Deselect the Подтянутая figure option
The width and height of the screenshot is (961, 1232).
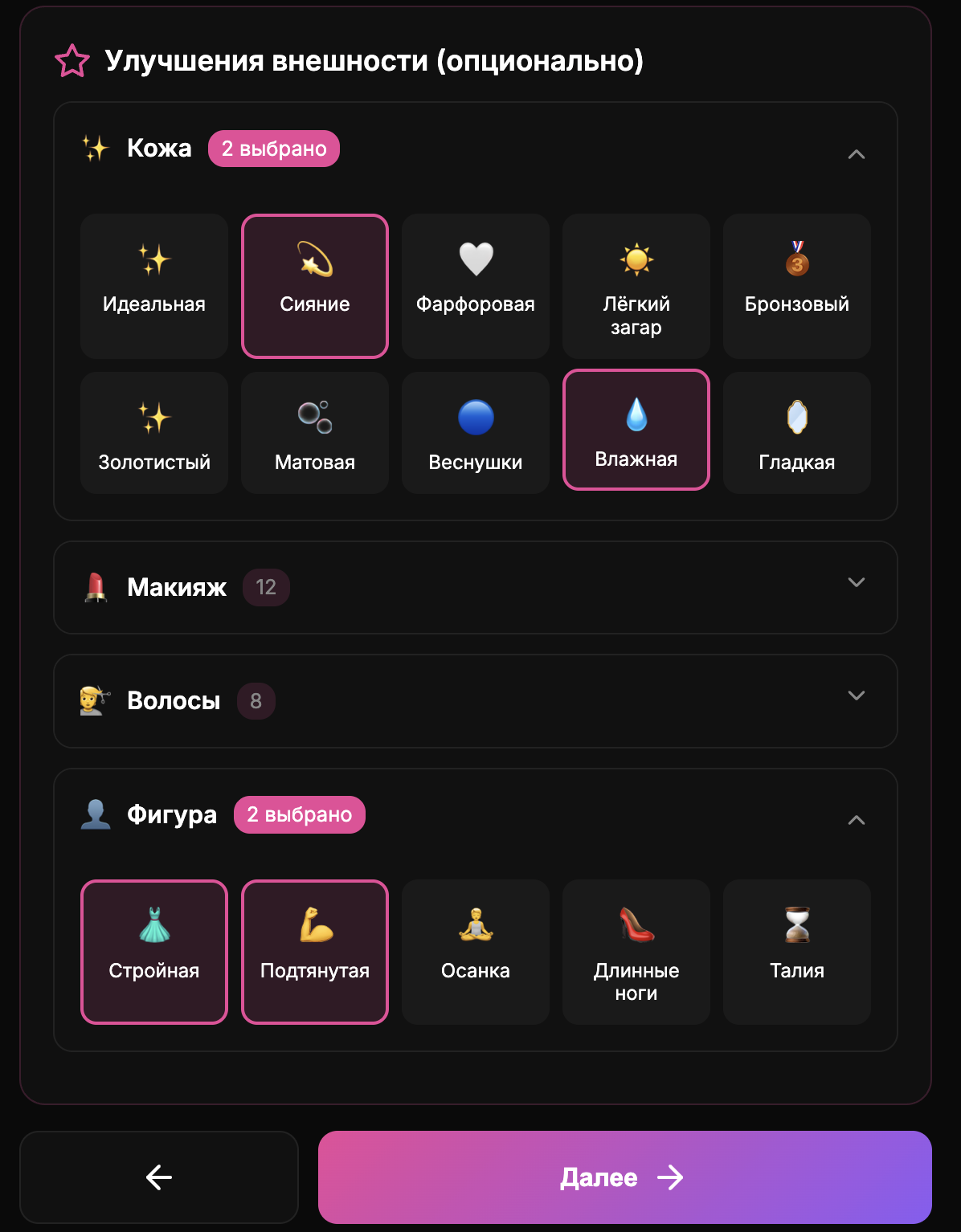(315, 952)
